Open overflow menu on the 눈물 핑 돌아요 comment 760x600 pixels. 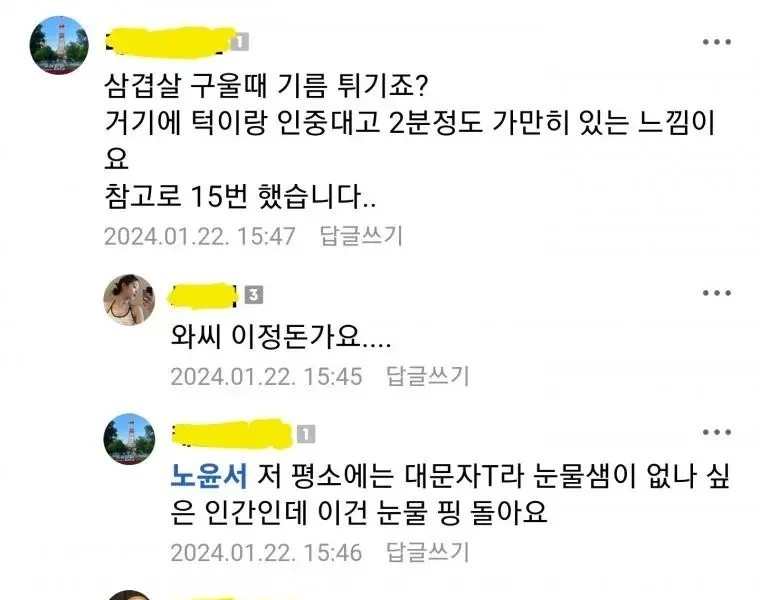point(716,433)
